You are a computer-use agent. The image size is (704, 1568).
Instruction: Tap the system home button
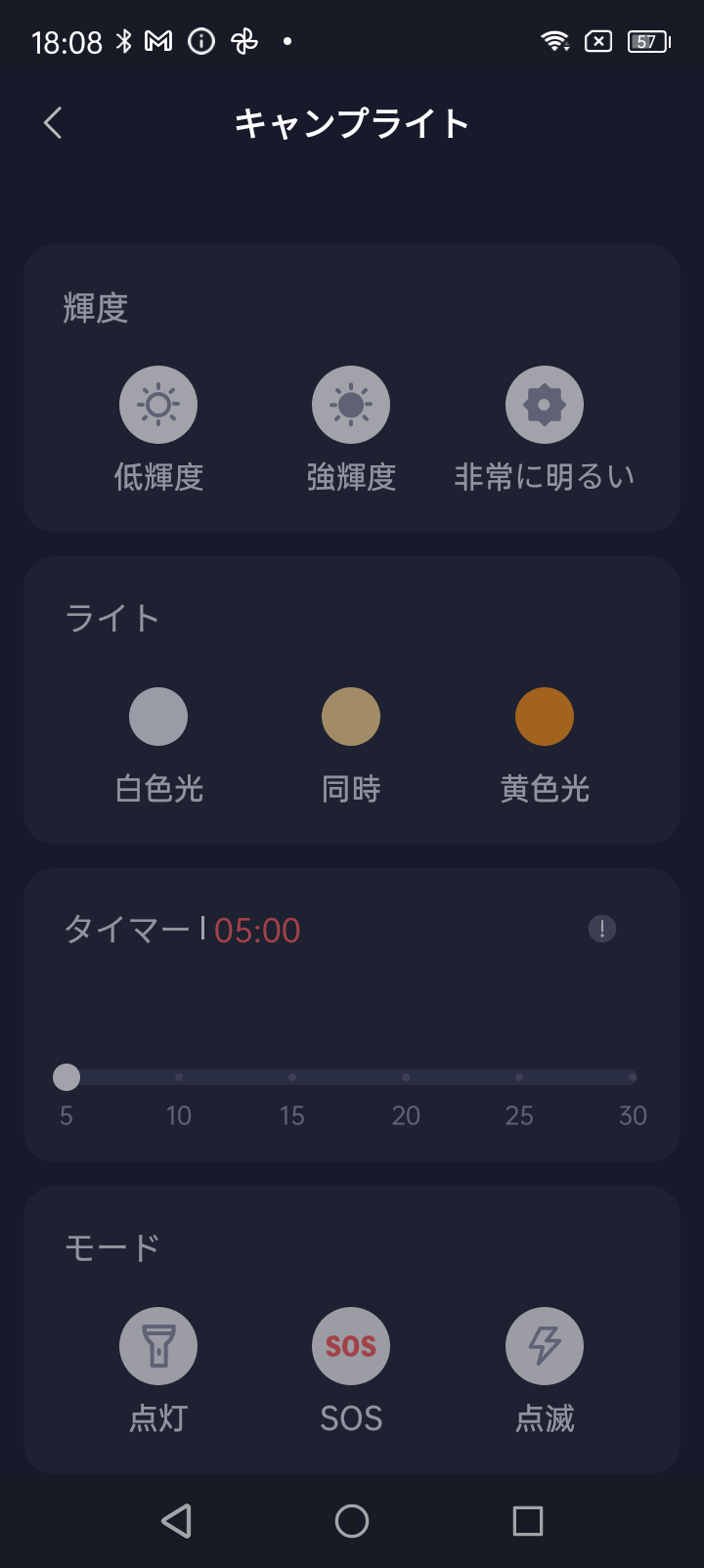352,1521
